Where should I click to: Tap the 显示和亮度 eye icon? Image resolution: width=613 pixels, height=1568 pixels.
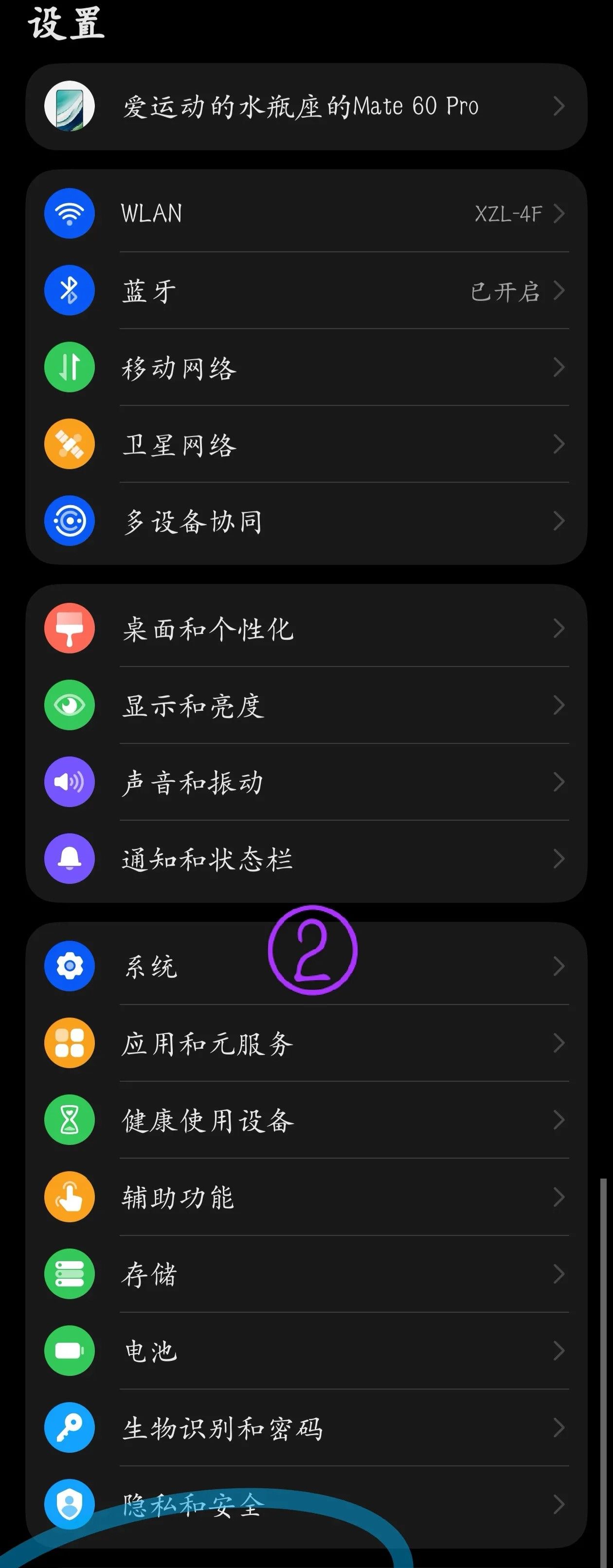coord(69,706)
